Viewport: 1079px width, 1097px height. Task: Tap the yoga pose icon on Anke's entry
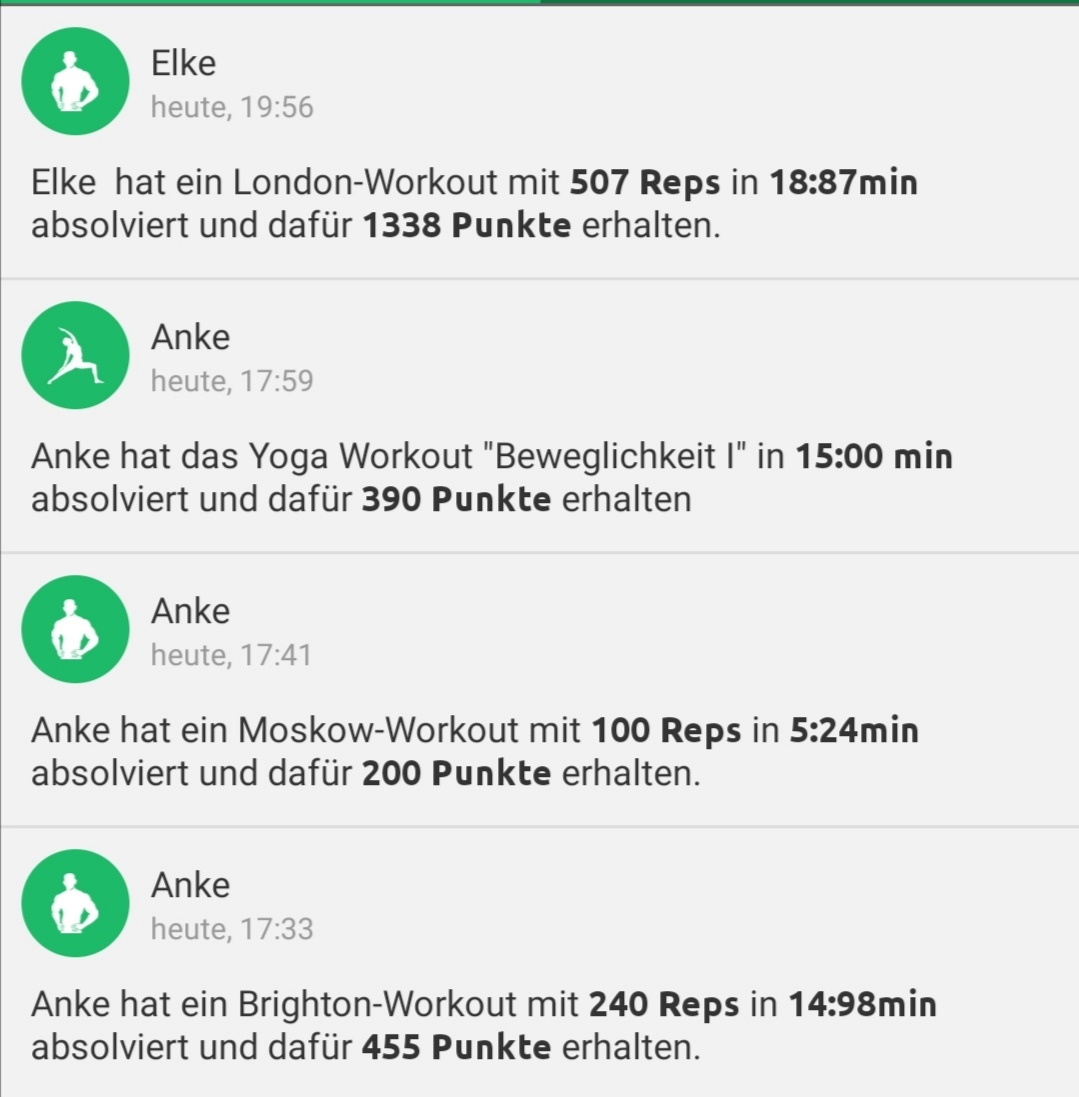75,355
